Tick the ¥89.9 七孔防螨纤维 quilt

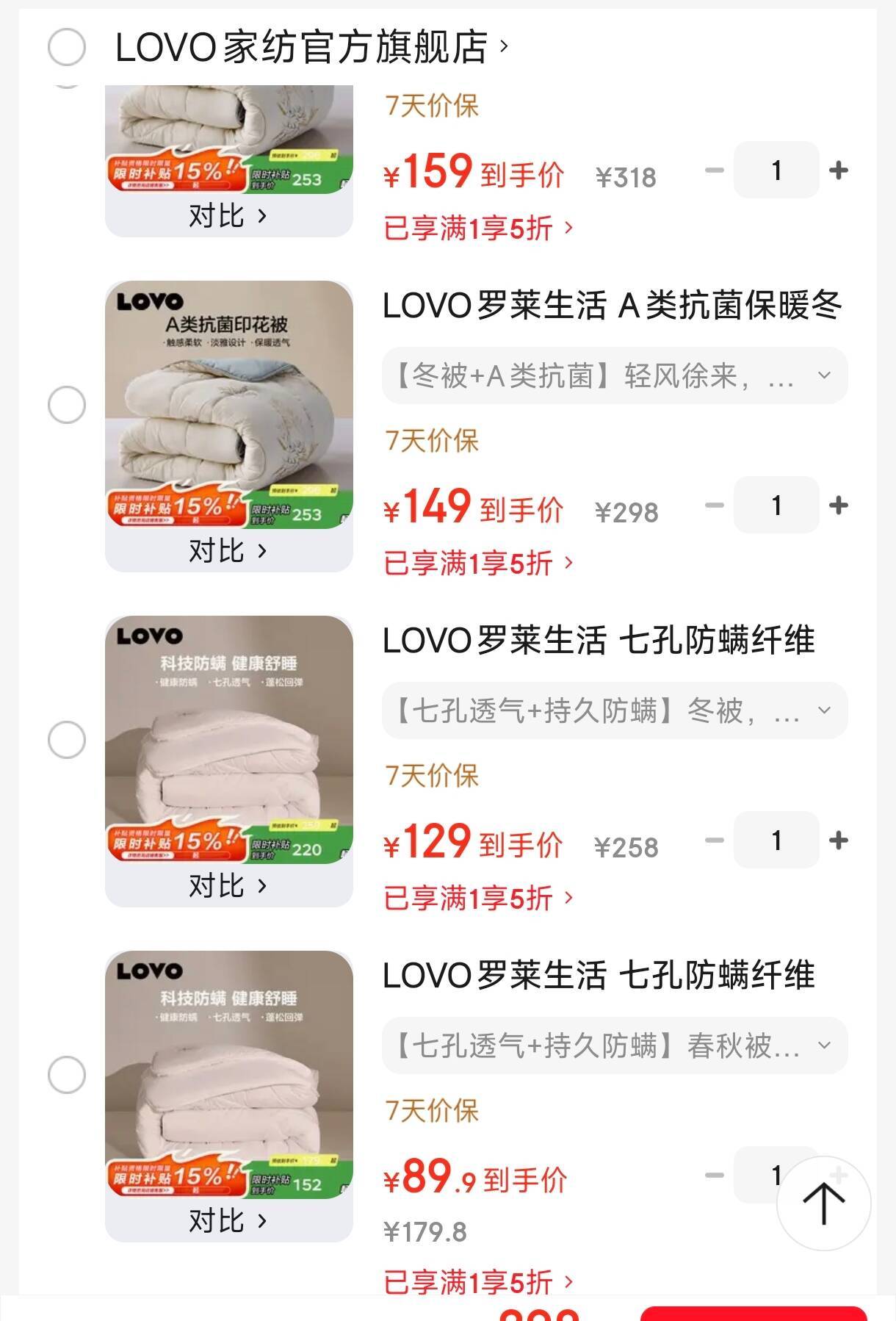pyautogui.click(x=67, y=1075)
